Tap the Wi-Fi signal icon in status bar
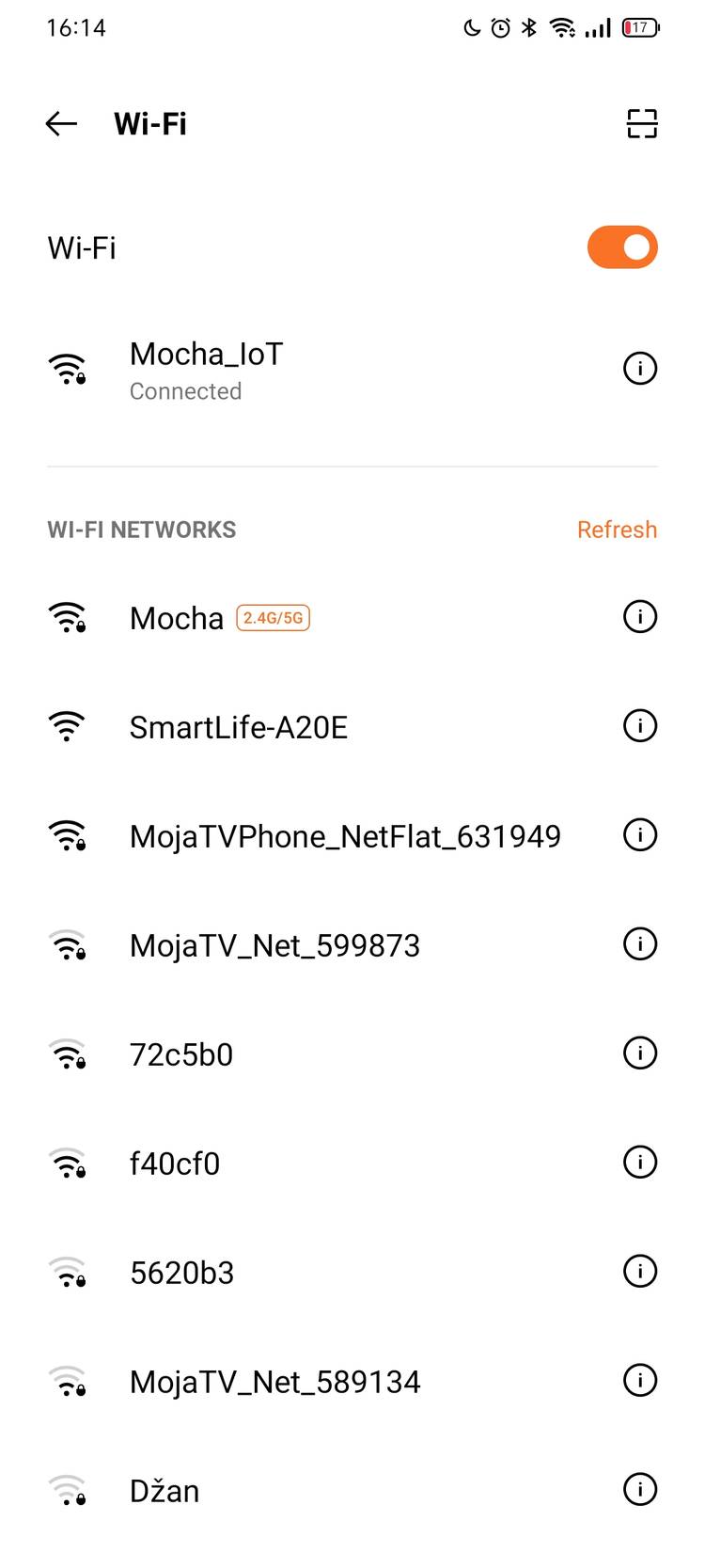The width and height of the screenshot is (705, 1568). (x=563, y=27)
